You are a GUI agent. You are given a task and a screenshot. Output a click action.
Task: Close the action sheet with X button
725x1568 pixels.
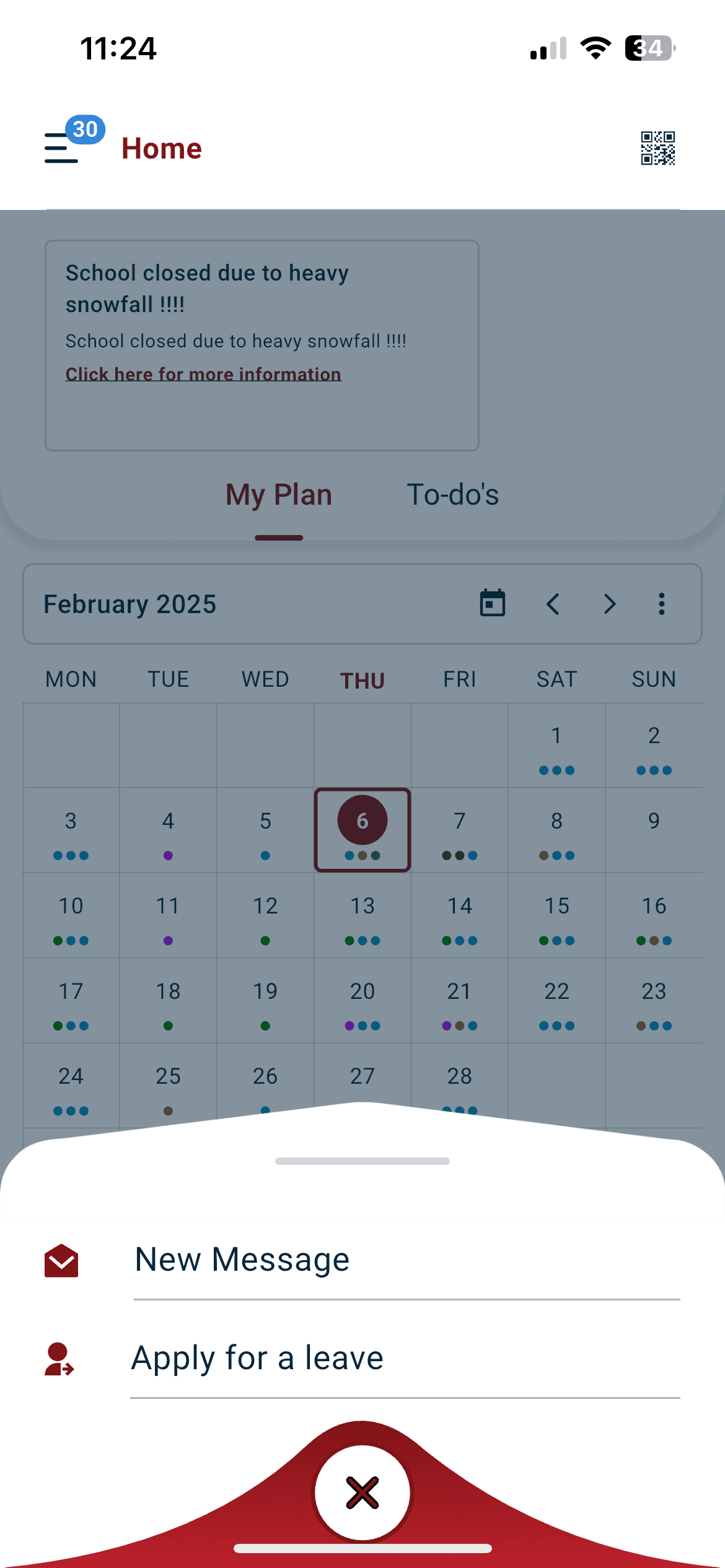(362, 1492)
